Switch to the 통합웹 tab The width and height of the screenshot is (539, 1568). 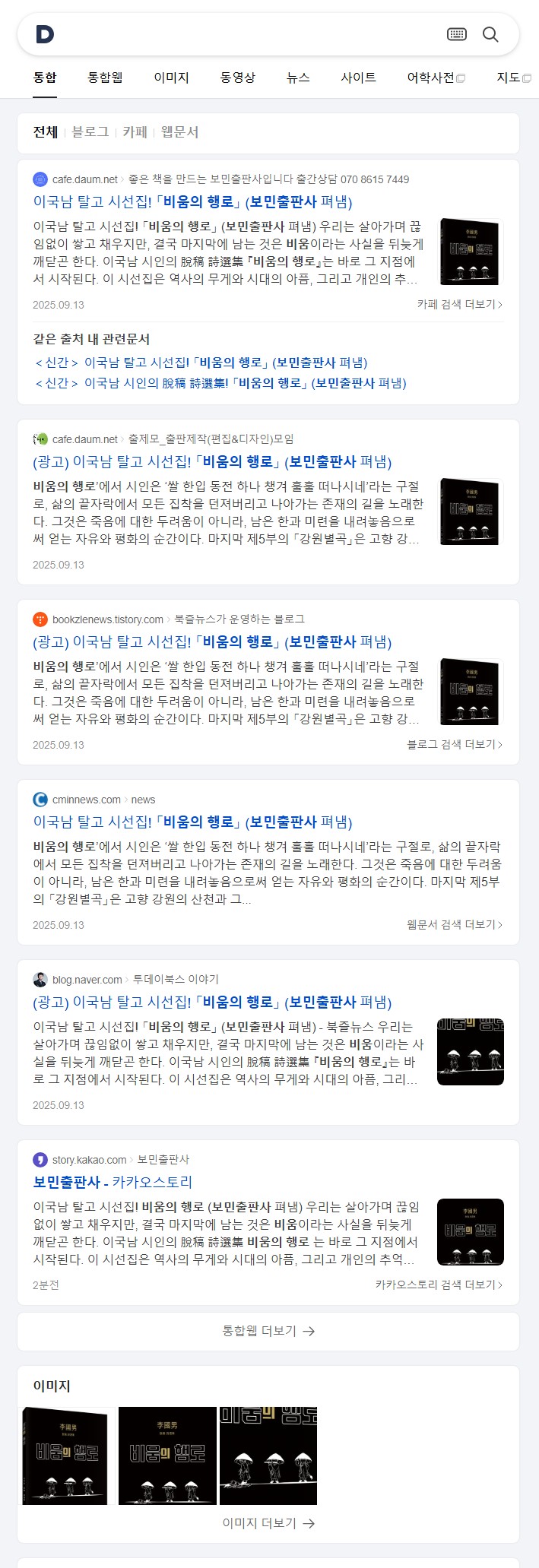(x=105, y=78)
